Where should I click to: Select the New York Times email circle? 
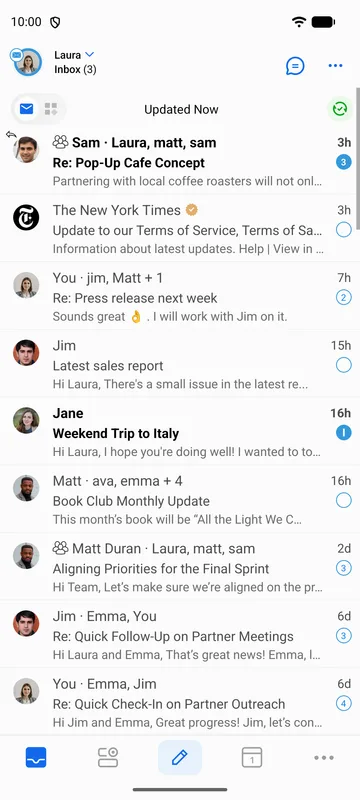coord(344,230)
